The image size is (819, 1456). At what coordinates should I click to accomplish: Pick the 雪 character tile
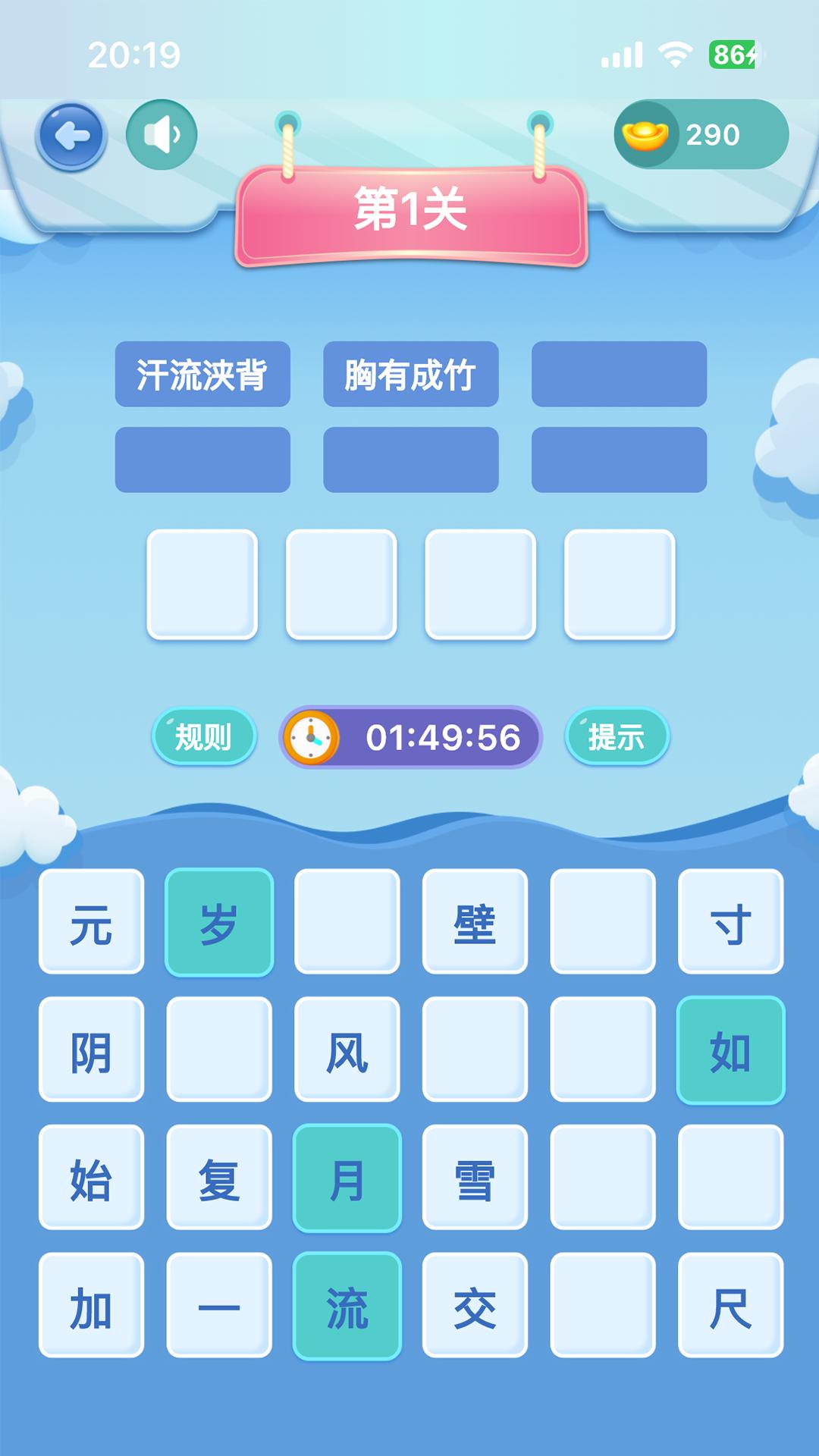tap(475, 1178)
